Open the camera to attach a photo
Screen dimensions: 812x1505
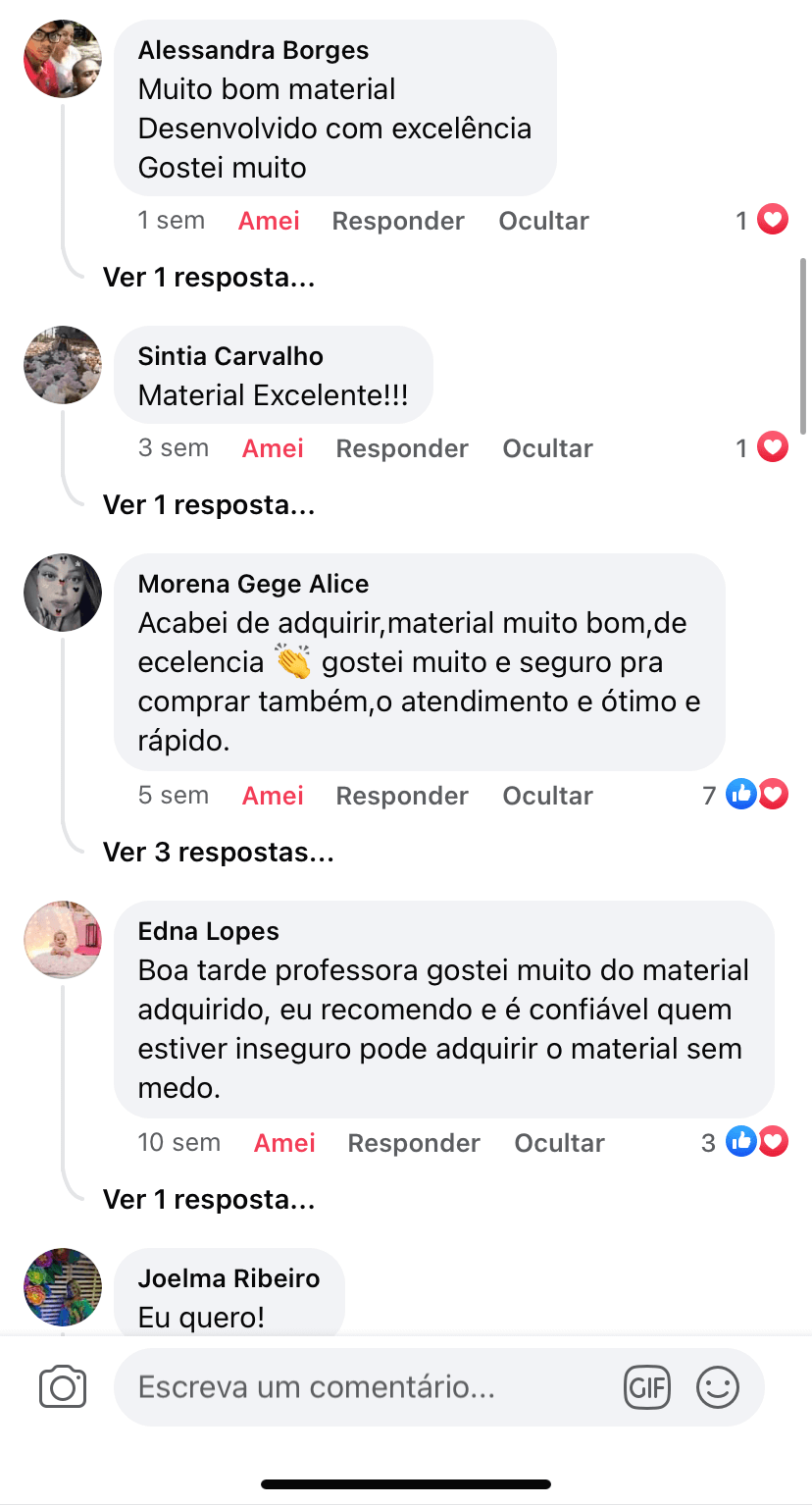click(x=63, y=1387)
